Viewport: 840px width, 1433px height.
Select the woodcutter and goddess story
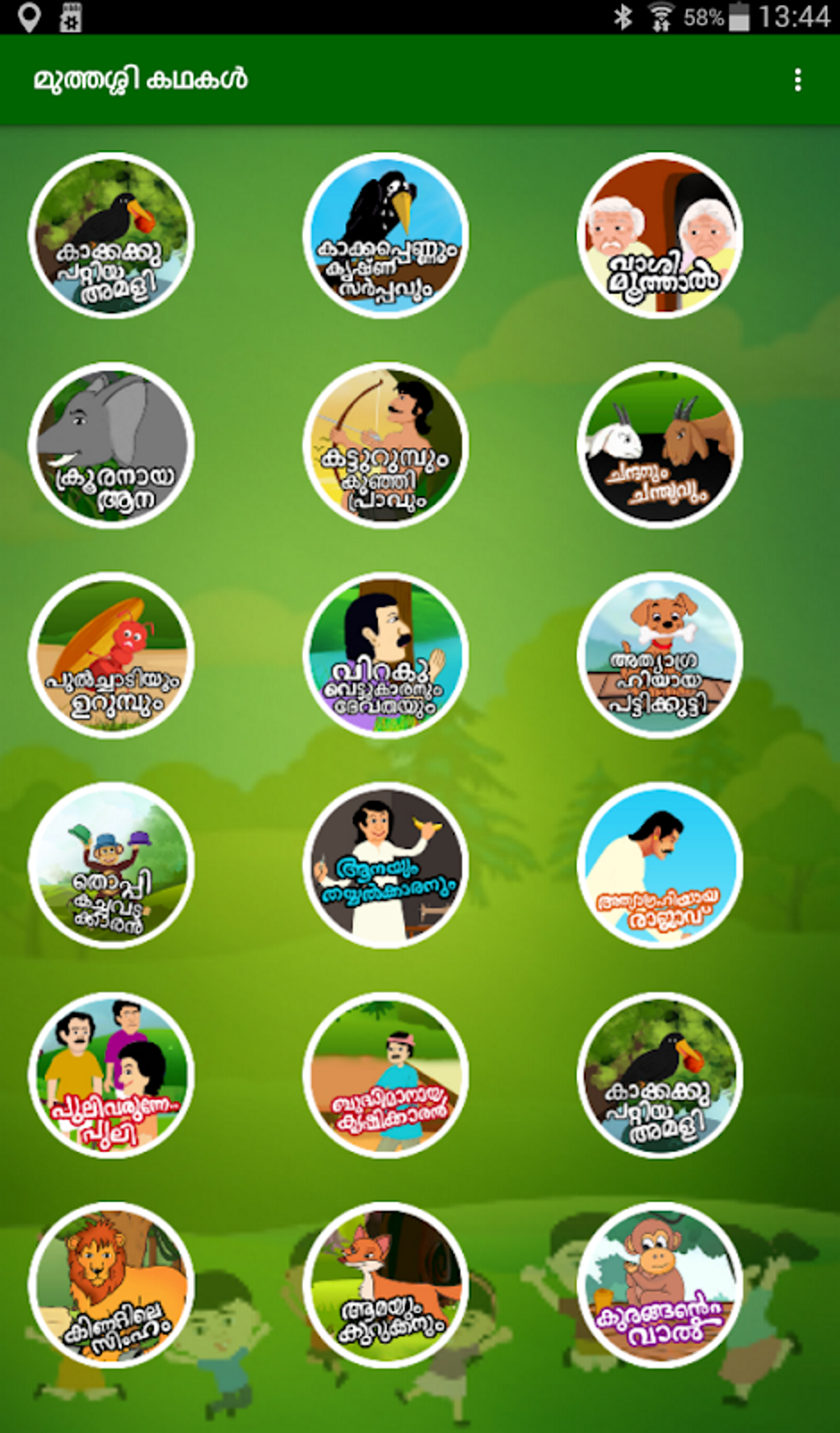point(385,656)
